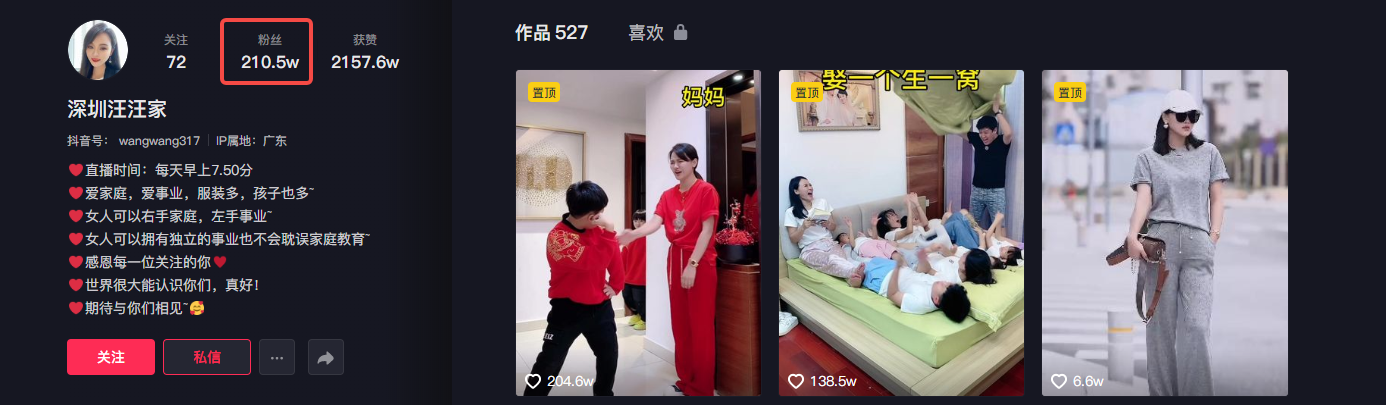1386x405 pixels.
Task: Share this profile with the arrow icon
Action: click(x=326, y=357)
